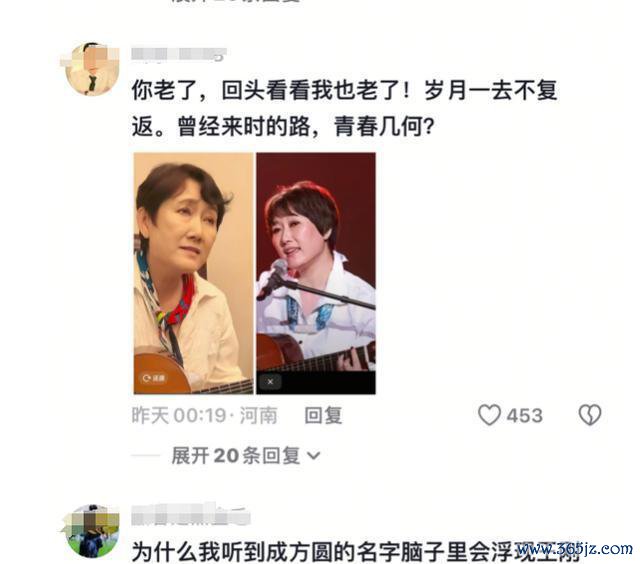Like the comment from 河南 user

coord(489,415)
